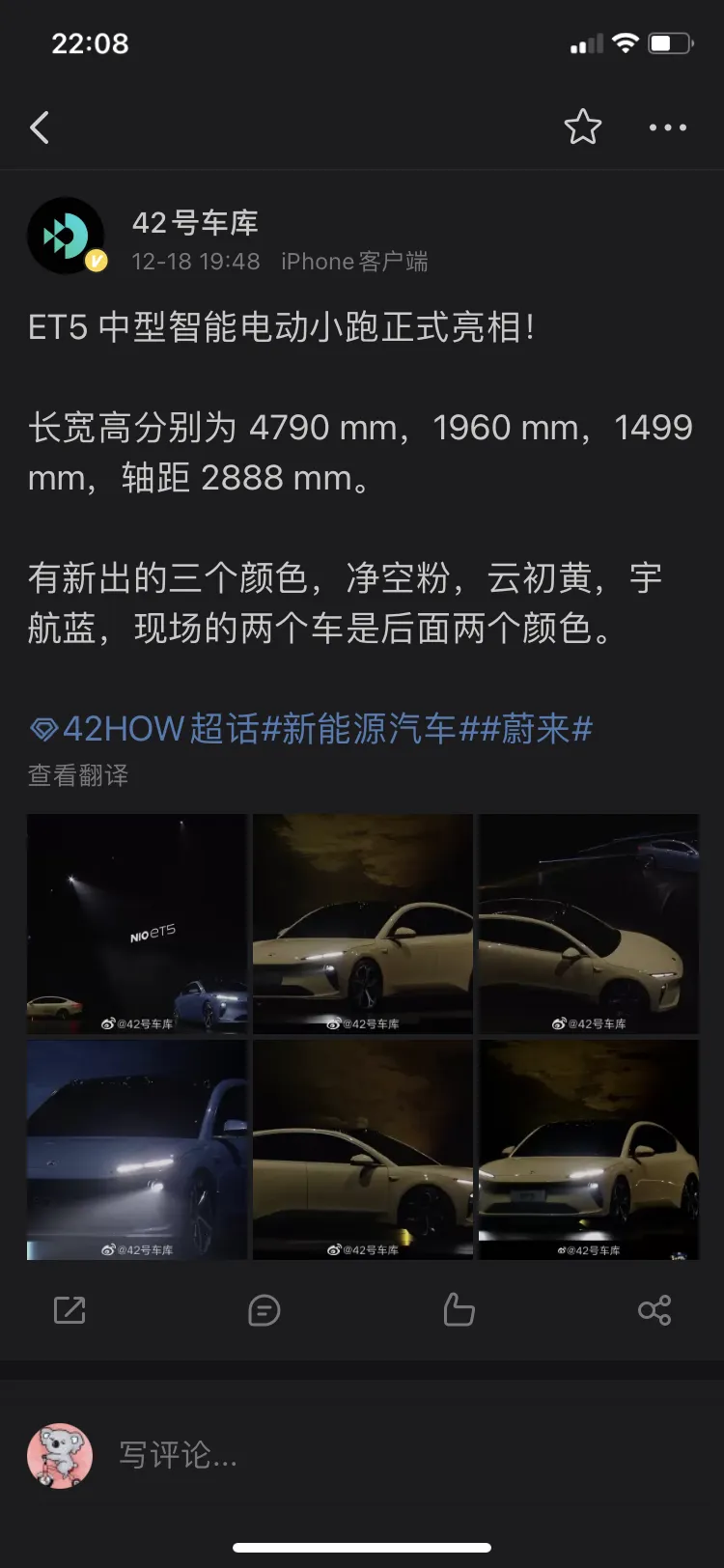Go back to the previous page

pos(40,127)
